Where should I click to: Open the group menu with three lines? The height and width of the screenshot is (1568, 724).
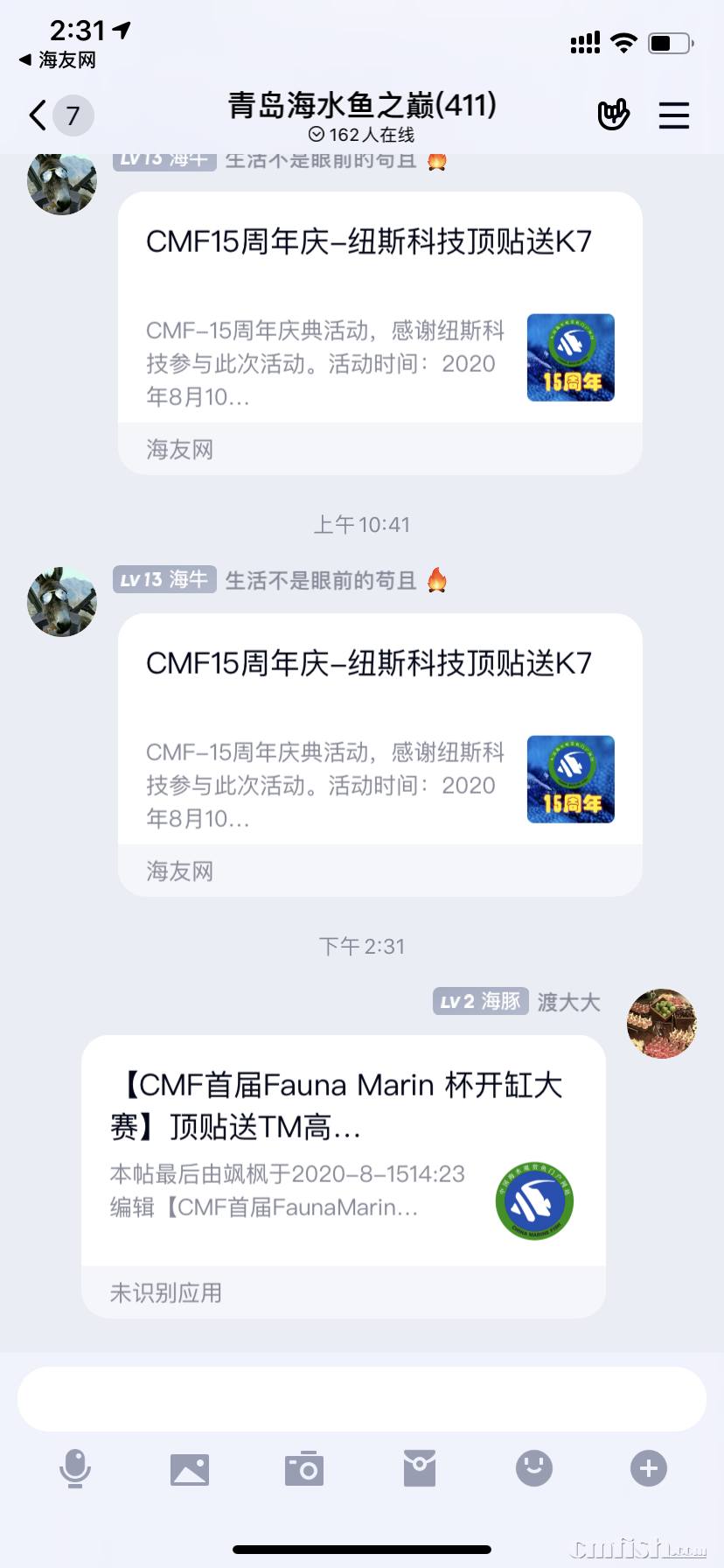[673, 115]
